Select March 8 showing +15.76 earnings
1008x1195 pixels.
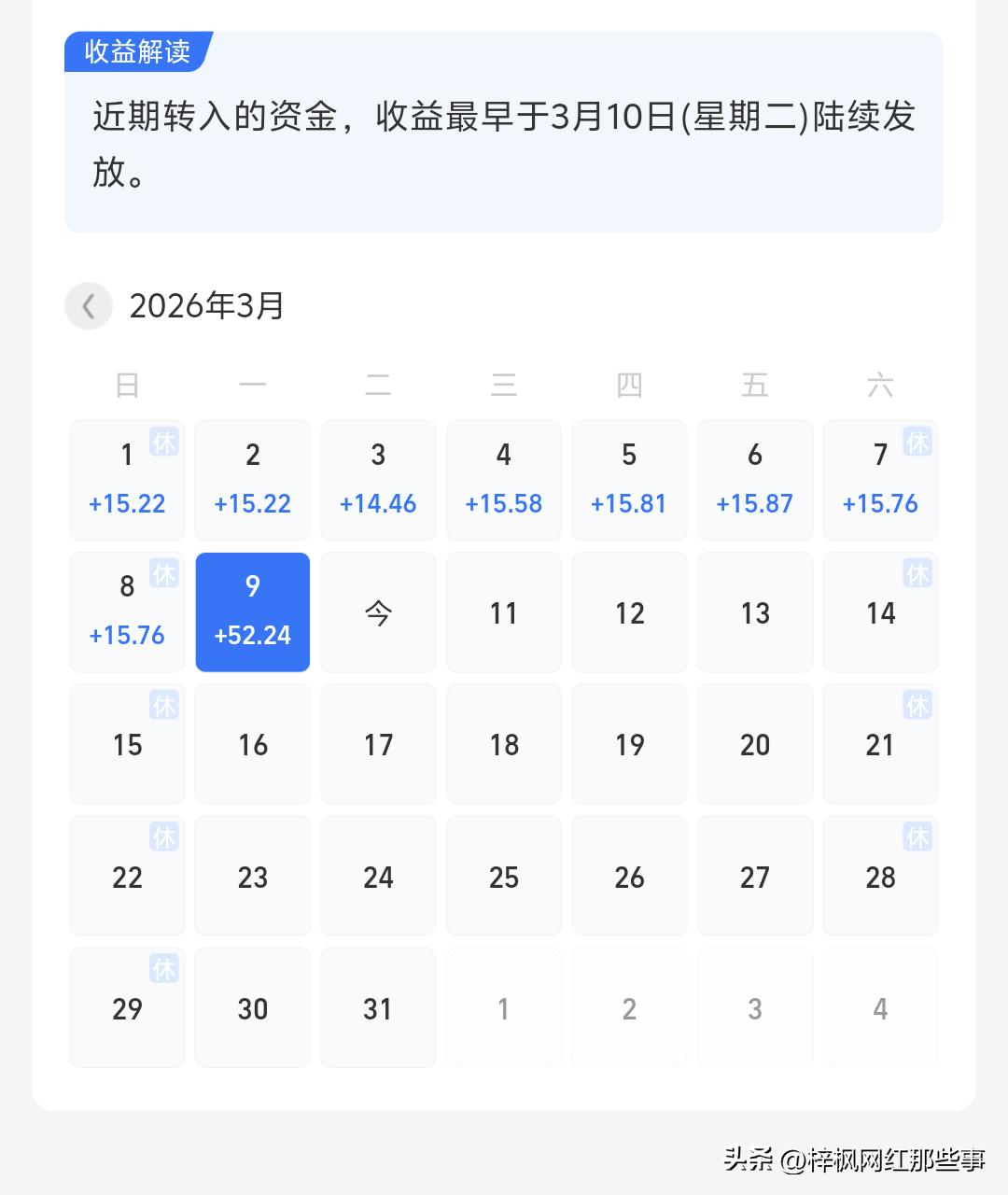click(x=127, y=612)
